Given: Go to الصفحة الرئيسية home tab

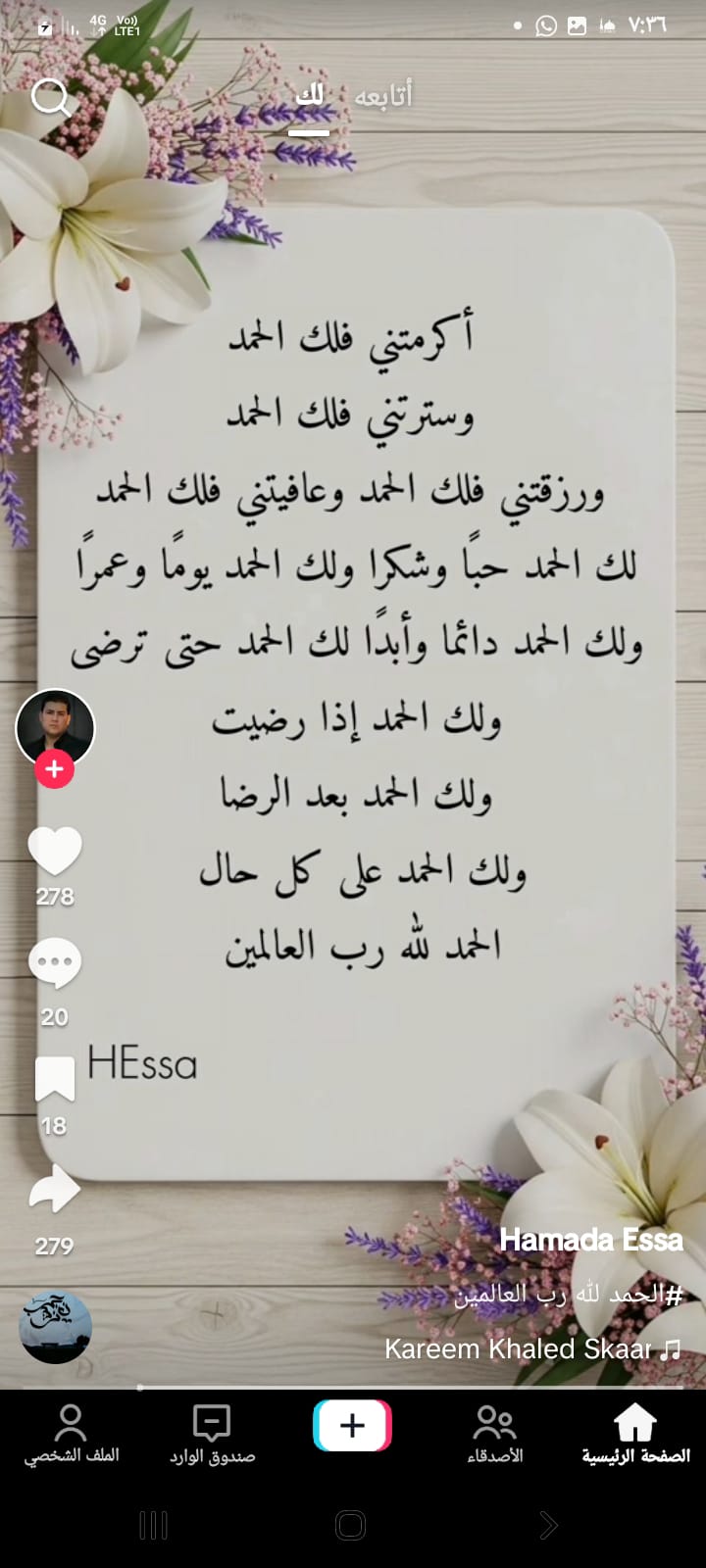Looking at the screenshot, I should pyautogui.click(x=635, y=1434).
